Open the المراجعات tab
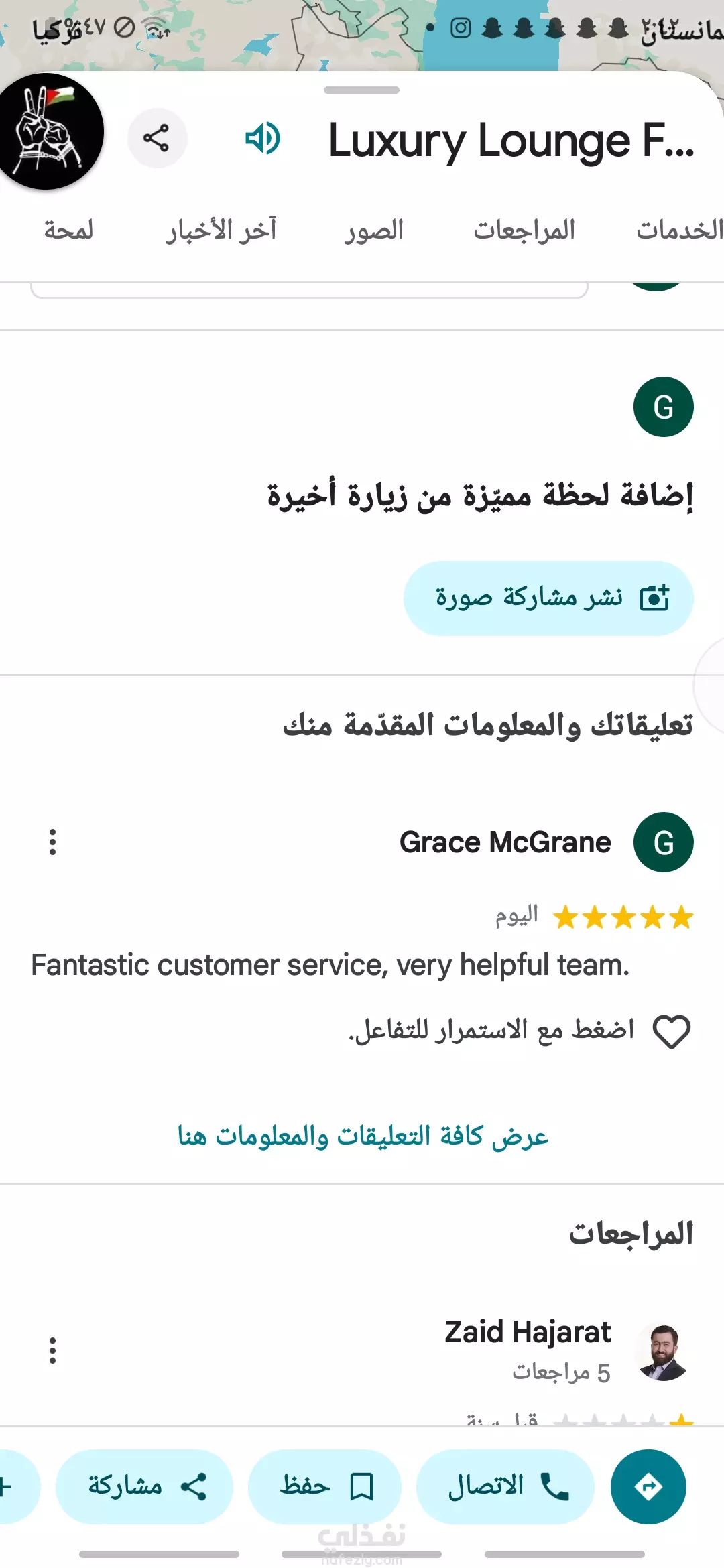The width and height of the screenshot is (724, 1568). pyautogui.click(x=524, y=231)
